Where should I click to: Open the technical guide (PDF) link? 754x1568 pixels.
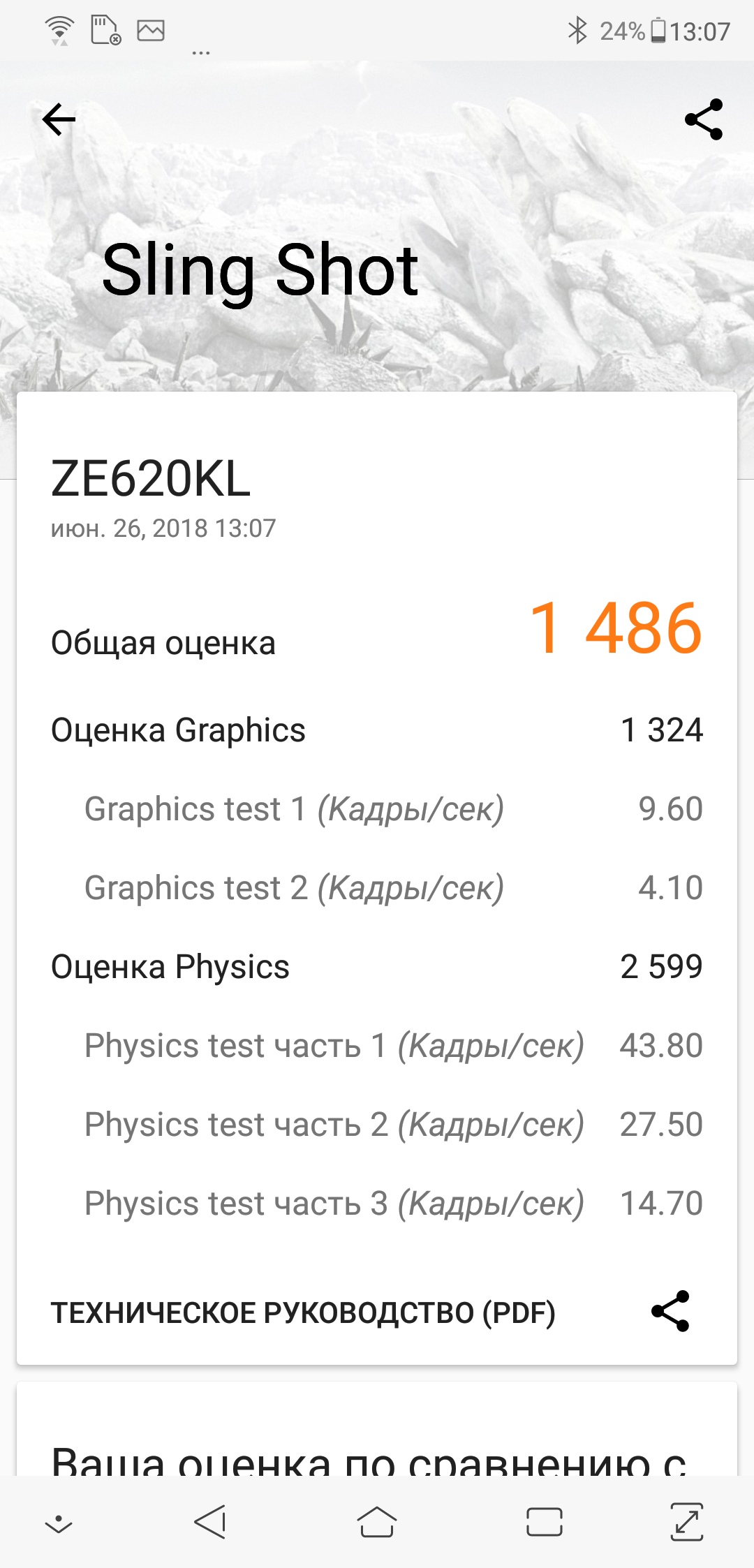click(x=303, y=1312)
